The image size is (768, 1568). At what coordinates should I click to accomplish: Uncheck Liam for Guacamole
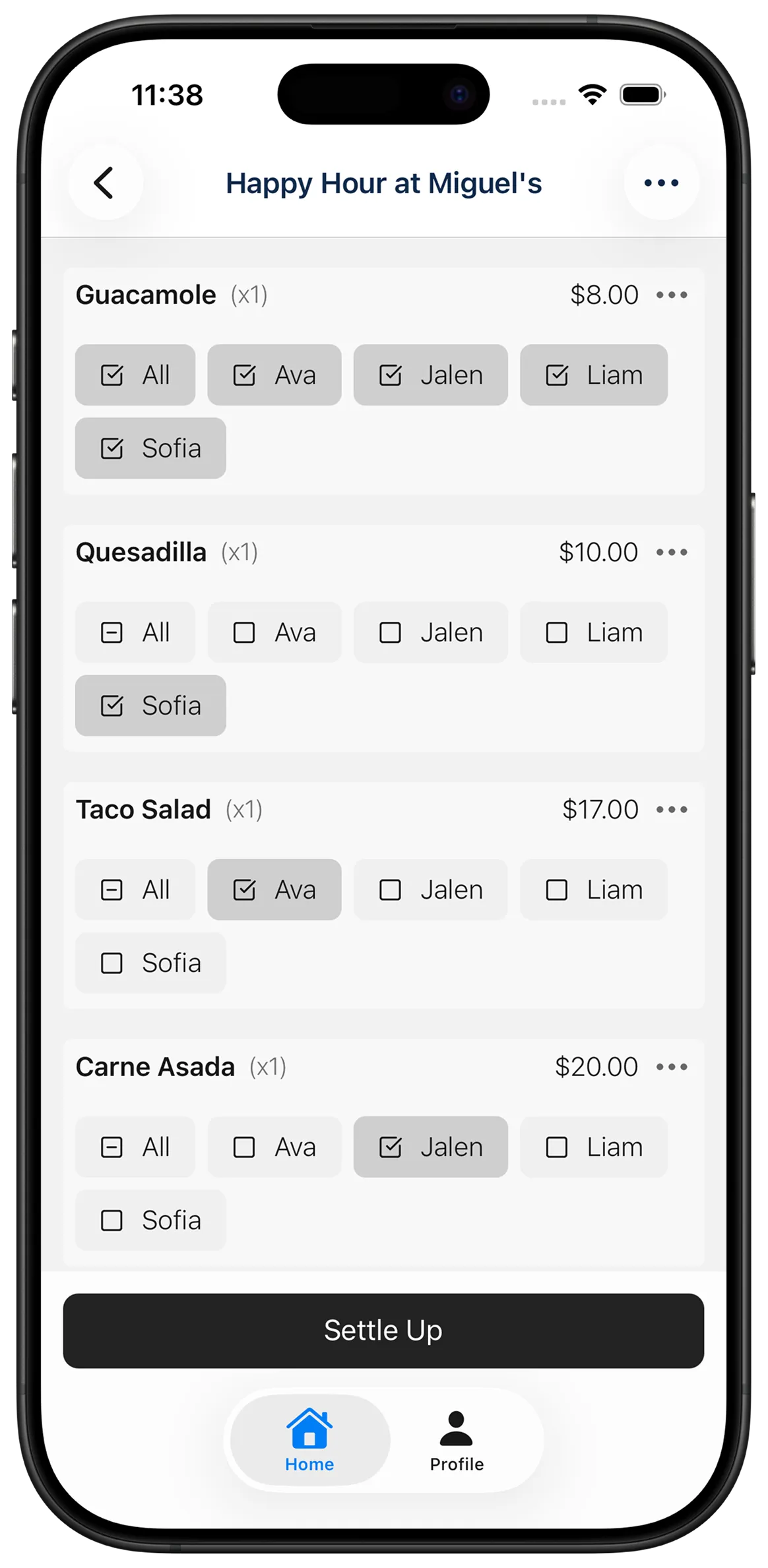tap(592, 375)
